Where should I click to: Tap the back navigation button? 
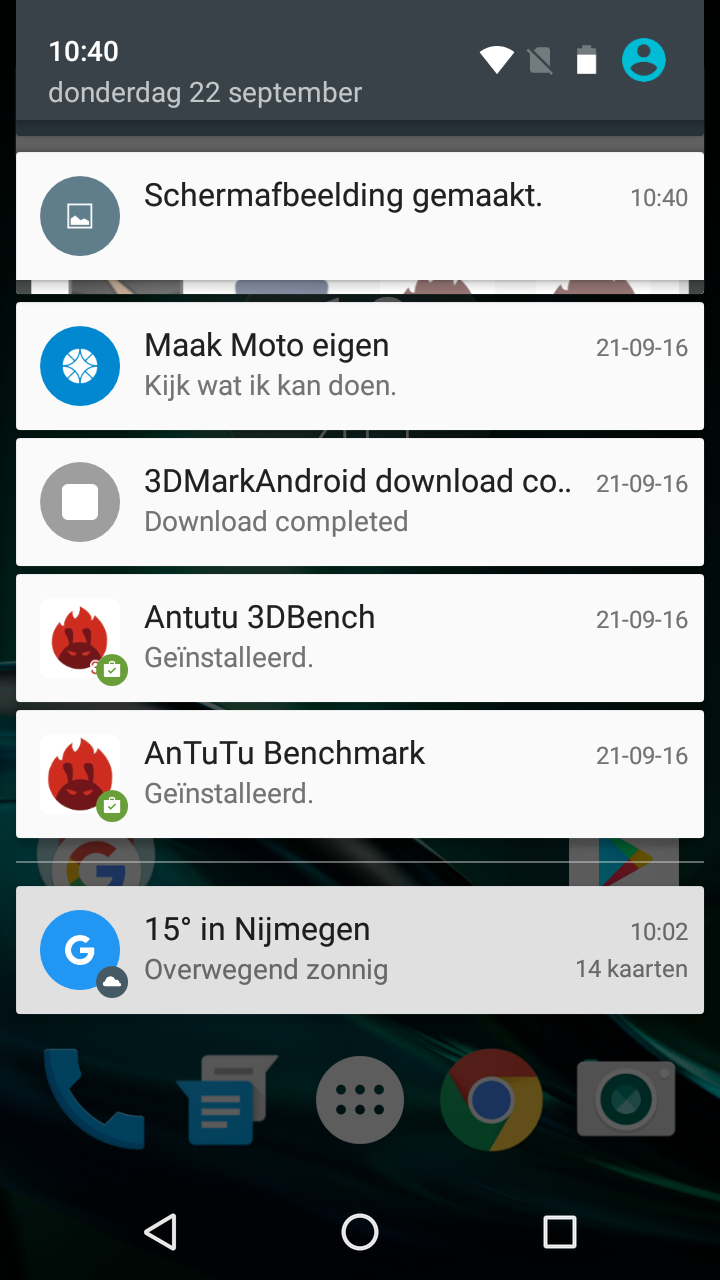pos(160,1232)
